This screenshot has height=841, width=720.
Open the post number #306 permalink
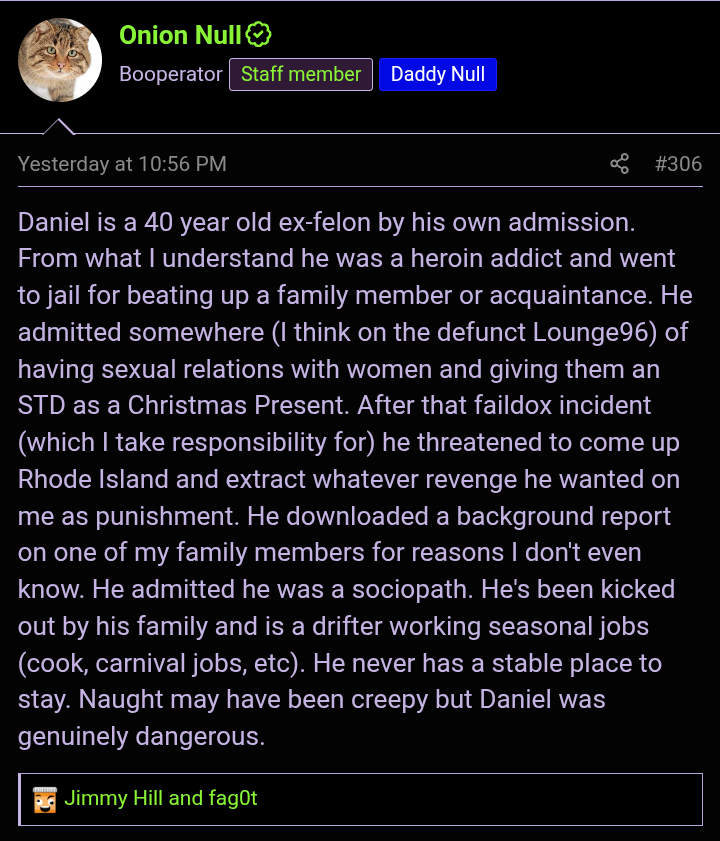tap(678, 164)
